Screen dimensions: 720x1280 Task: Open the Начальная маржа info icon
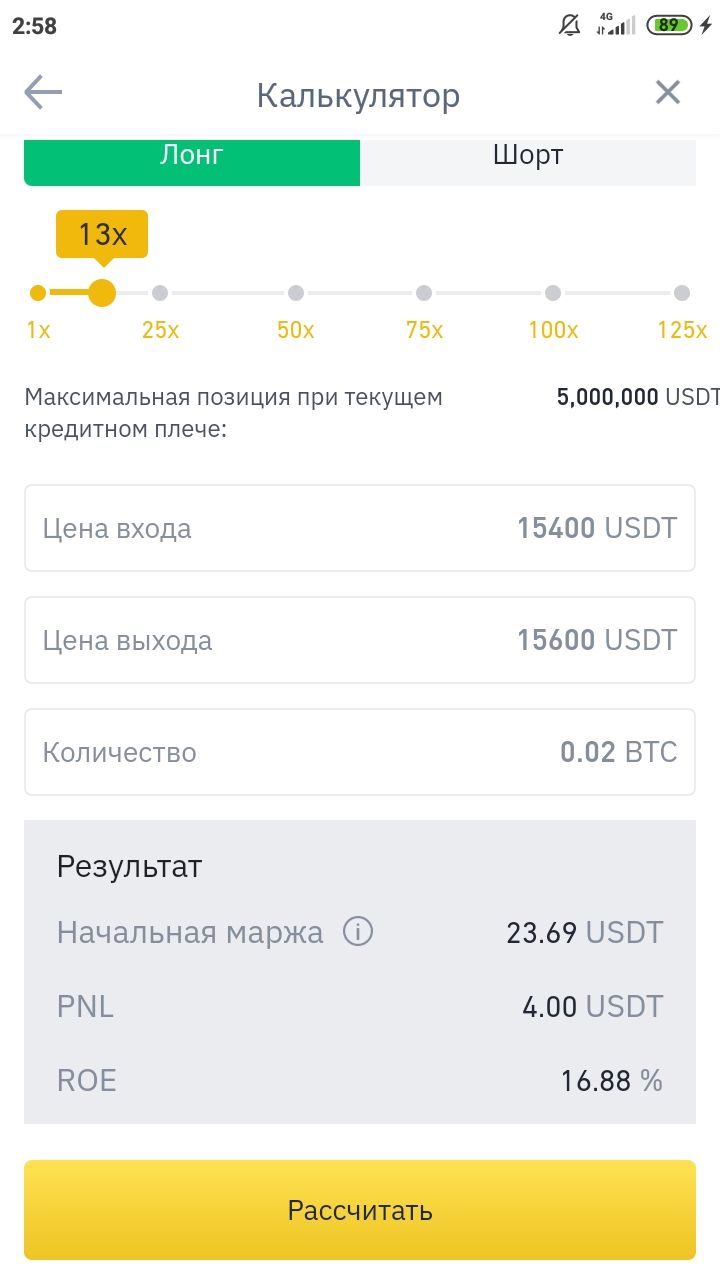coord(358,932)
